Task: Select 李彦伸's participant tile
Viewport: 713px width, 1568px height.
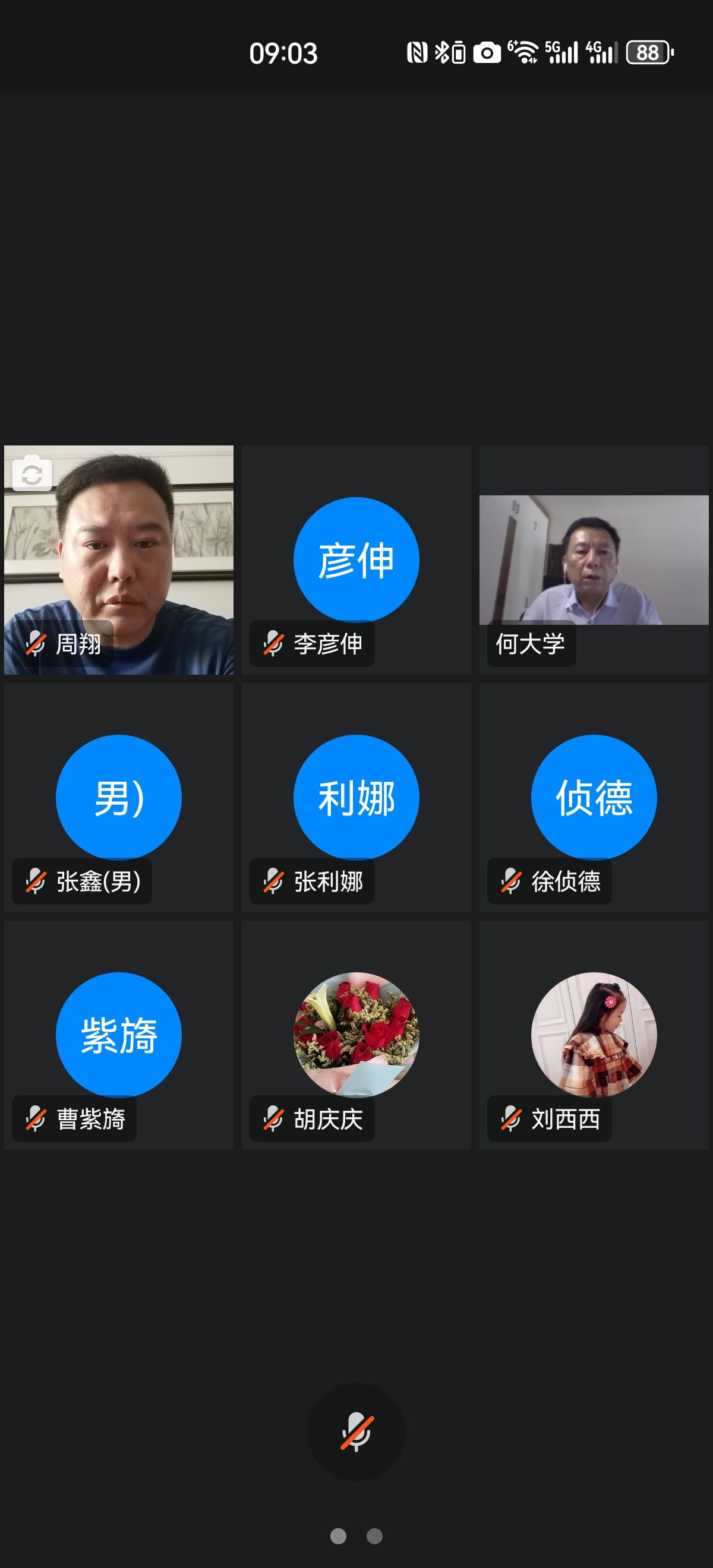Action: click(356, 560)
